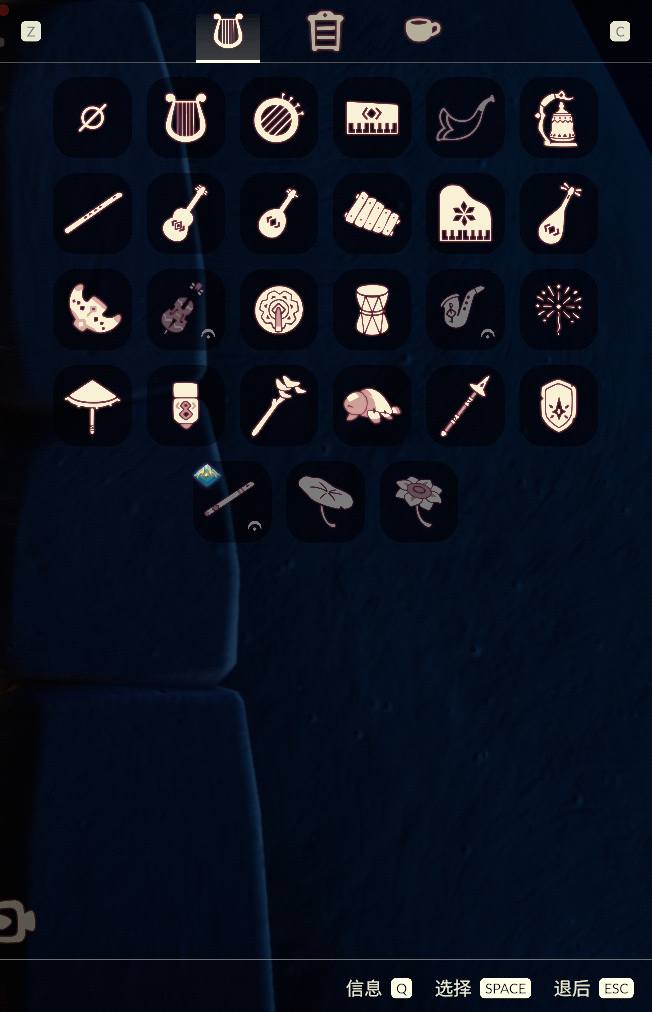The height and width of the screenshot is (1012, 652).
Task: Choose the umbrella item
Action: point(92,405)
